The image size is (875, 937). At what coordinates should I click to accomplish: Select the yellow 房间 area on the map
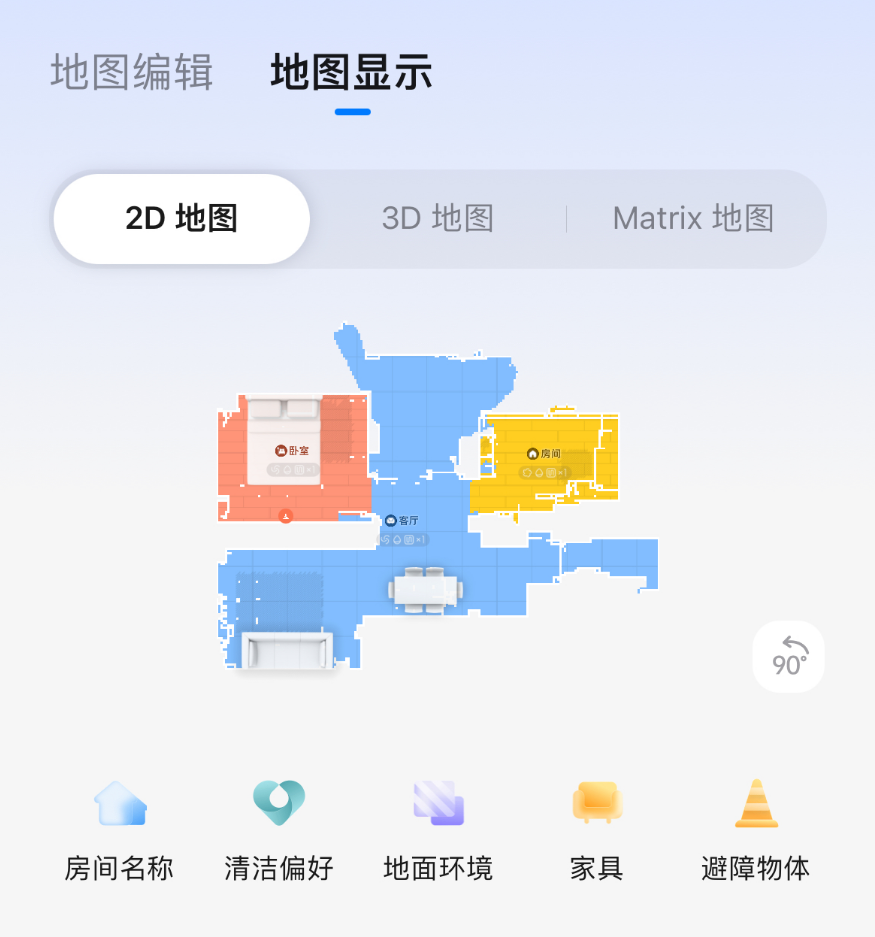(x=544, y=453)
